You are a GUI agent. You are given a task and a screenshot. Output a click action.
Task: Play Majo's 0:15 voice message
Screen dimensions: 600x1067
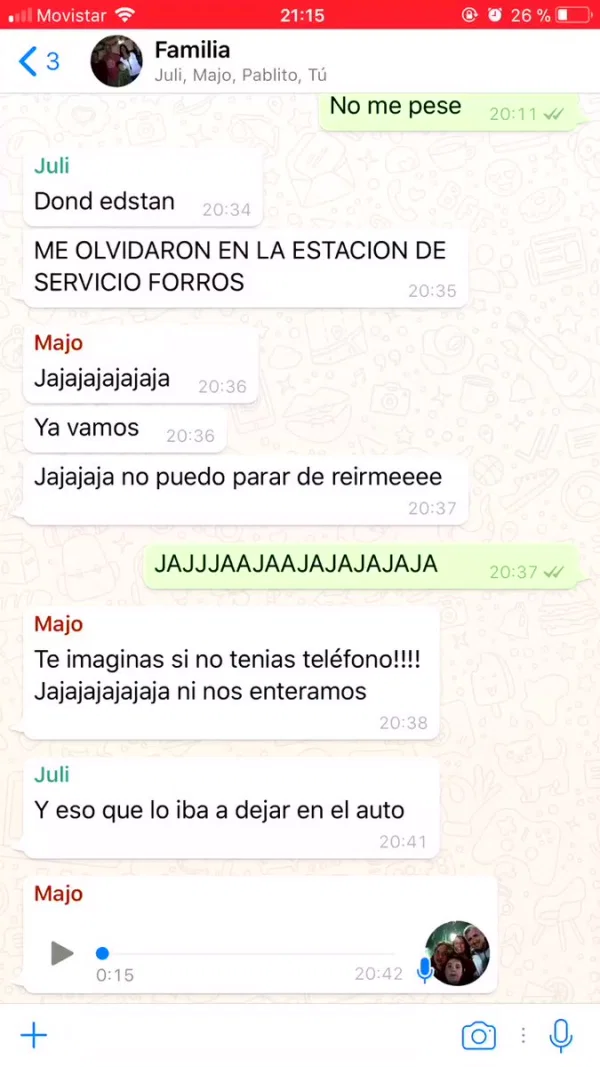tap(62, 953)
